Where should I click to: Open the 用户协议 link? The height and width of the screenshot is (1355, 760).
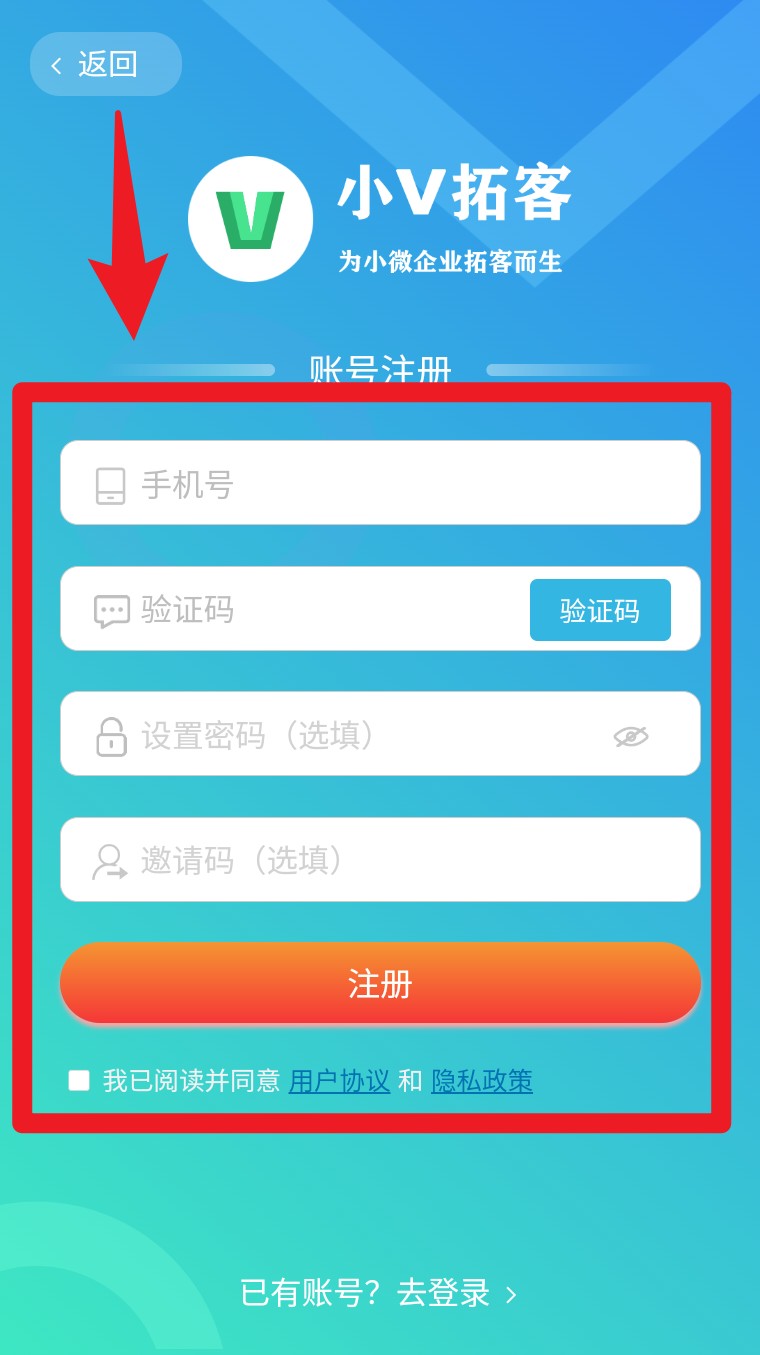[339, 1081]
